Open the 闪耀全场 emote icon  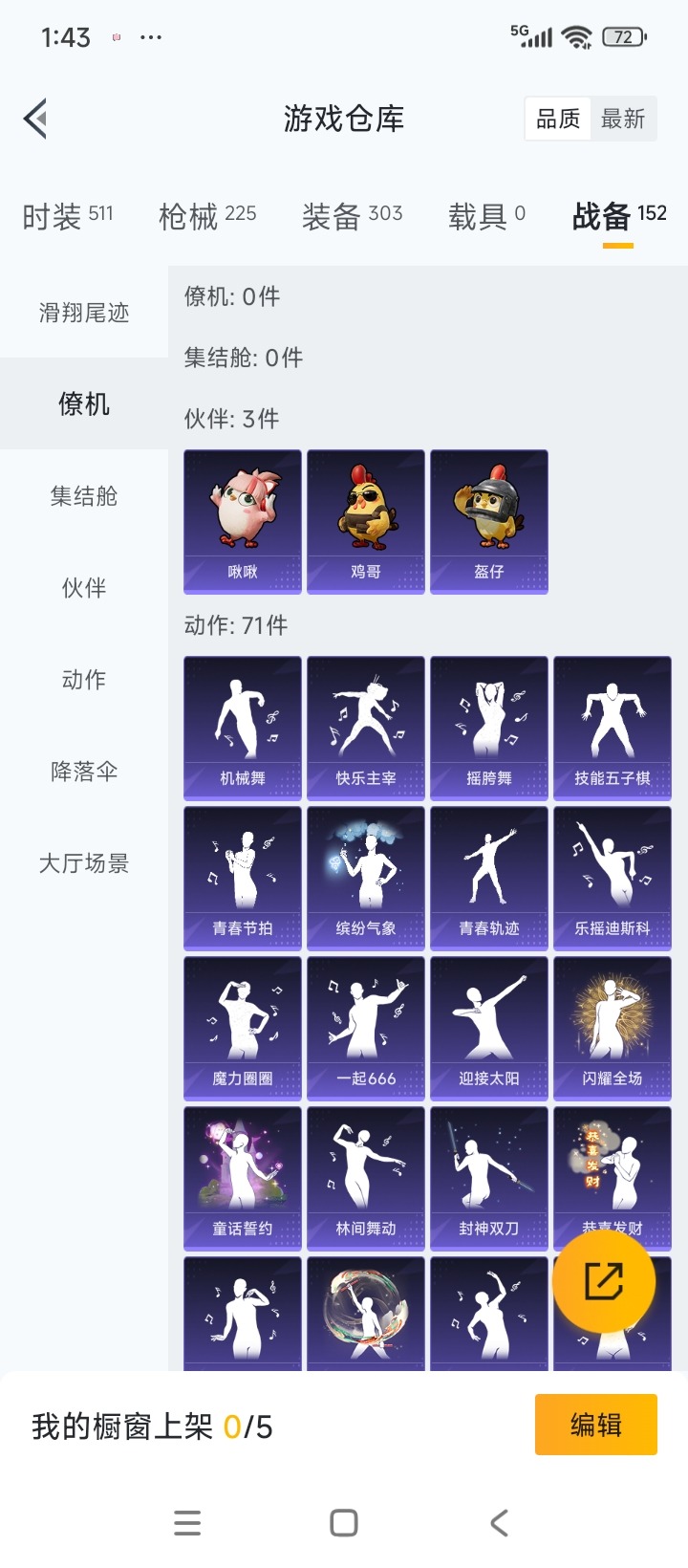[613, 1027]
